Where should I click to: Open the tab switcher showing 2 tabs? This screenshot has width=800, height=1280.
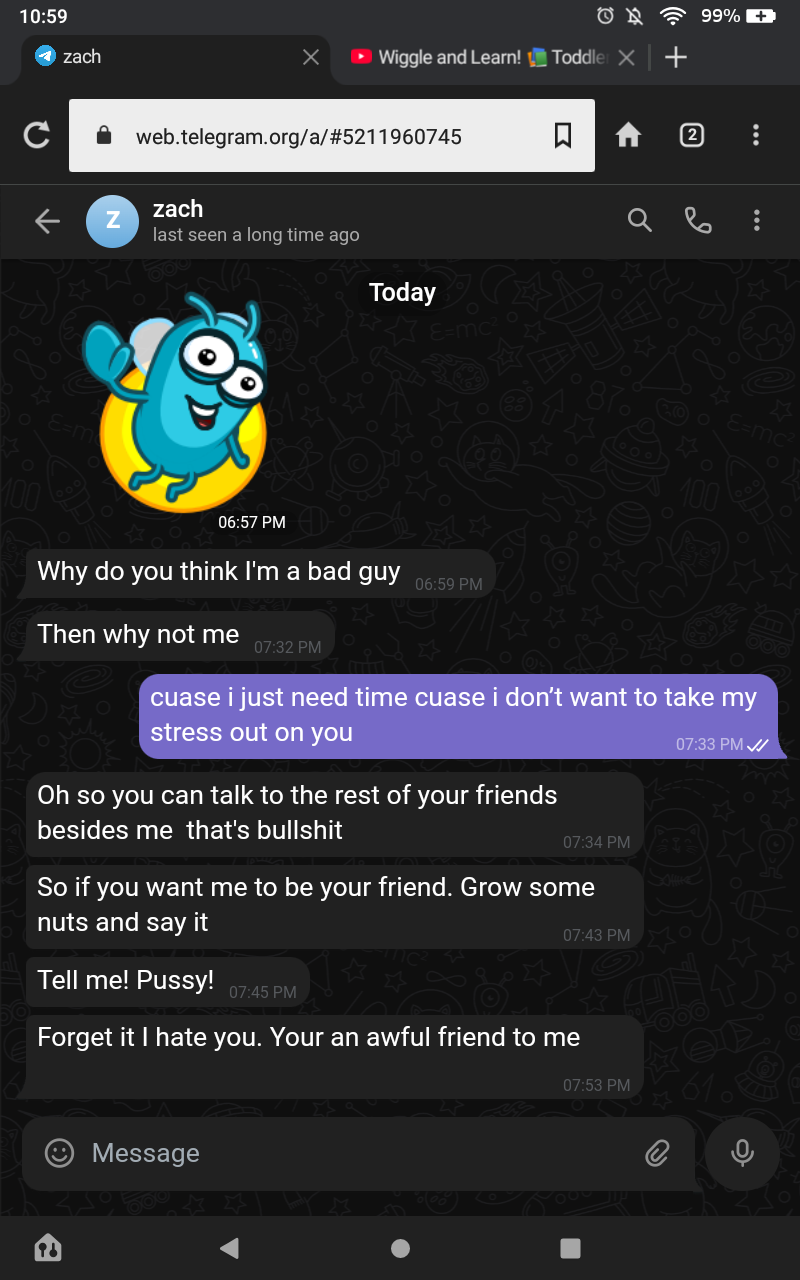(x=692, y=135)
